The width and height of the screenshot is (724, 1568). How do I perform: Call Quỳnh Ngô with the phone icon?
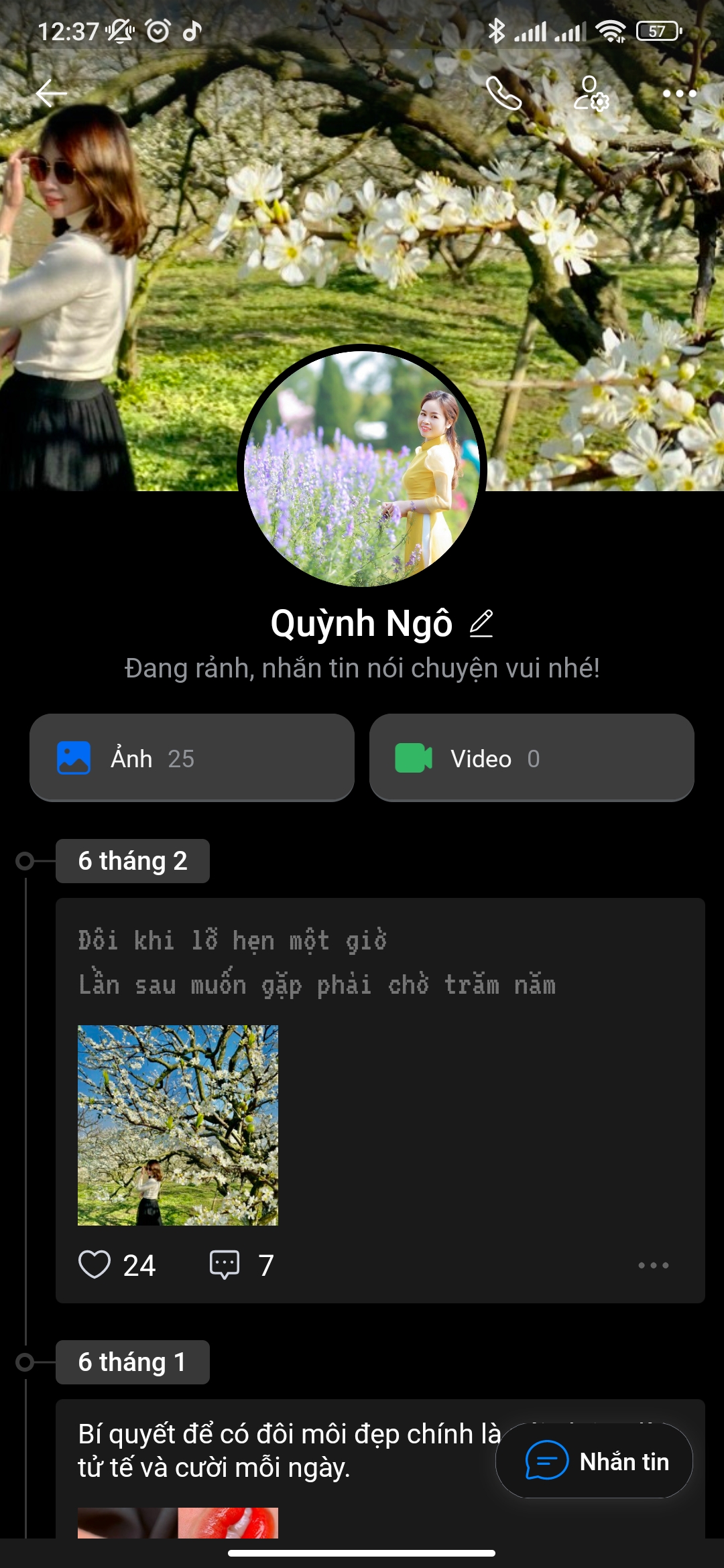(x=503, y=93)
